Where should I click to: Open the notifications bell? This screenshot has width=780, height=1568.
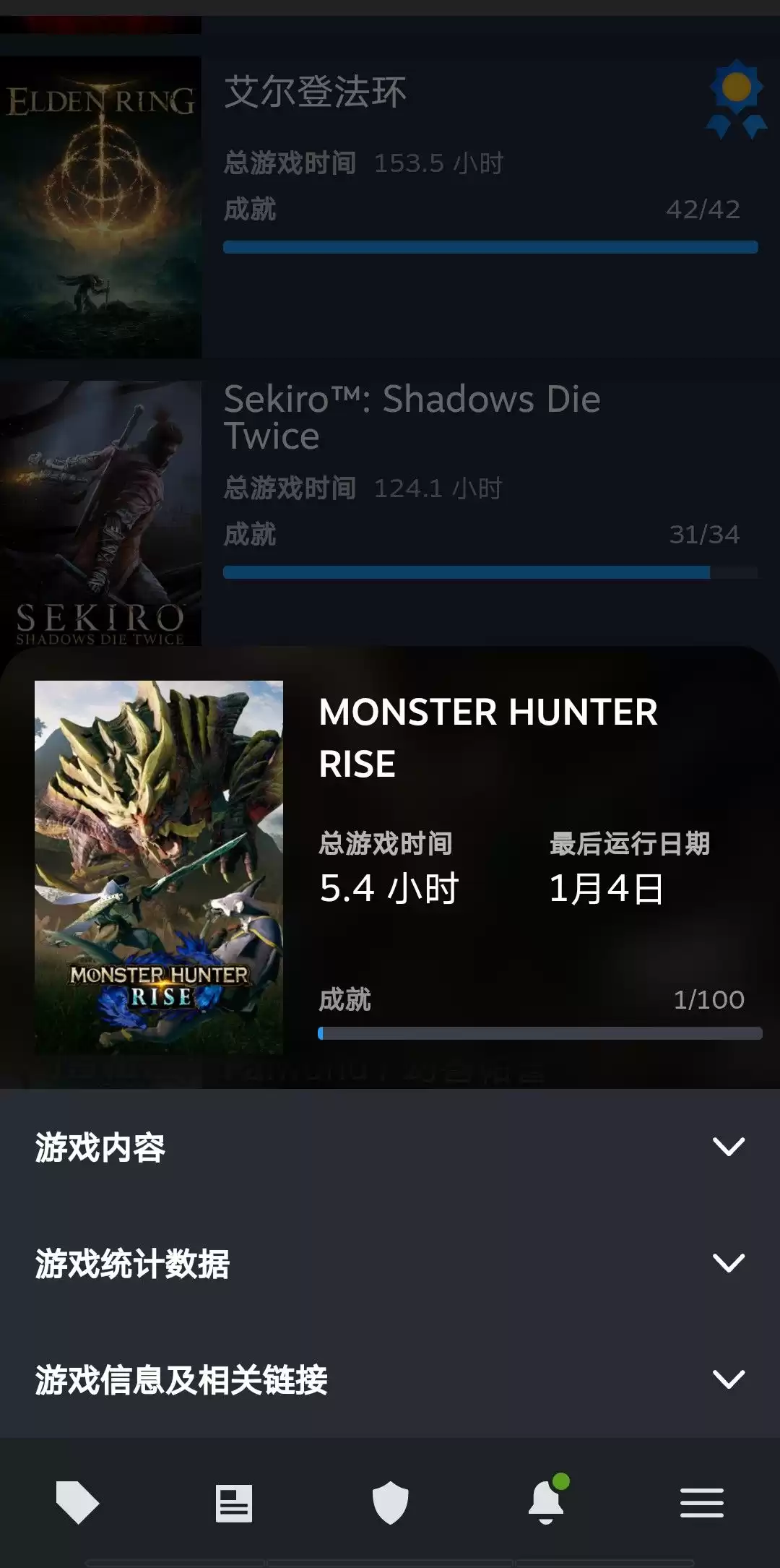pos(547,1502)
